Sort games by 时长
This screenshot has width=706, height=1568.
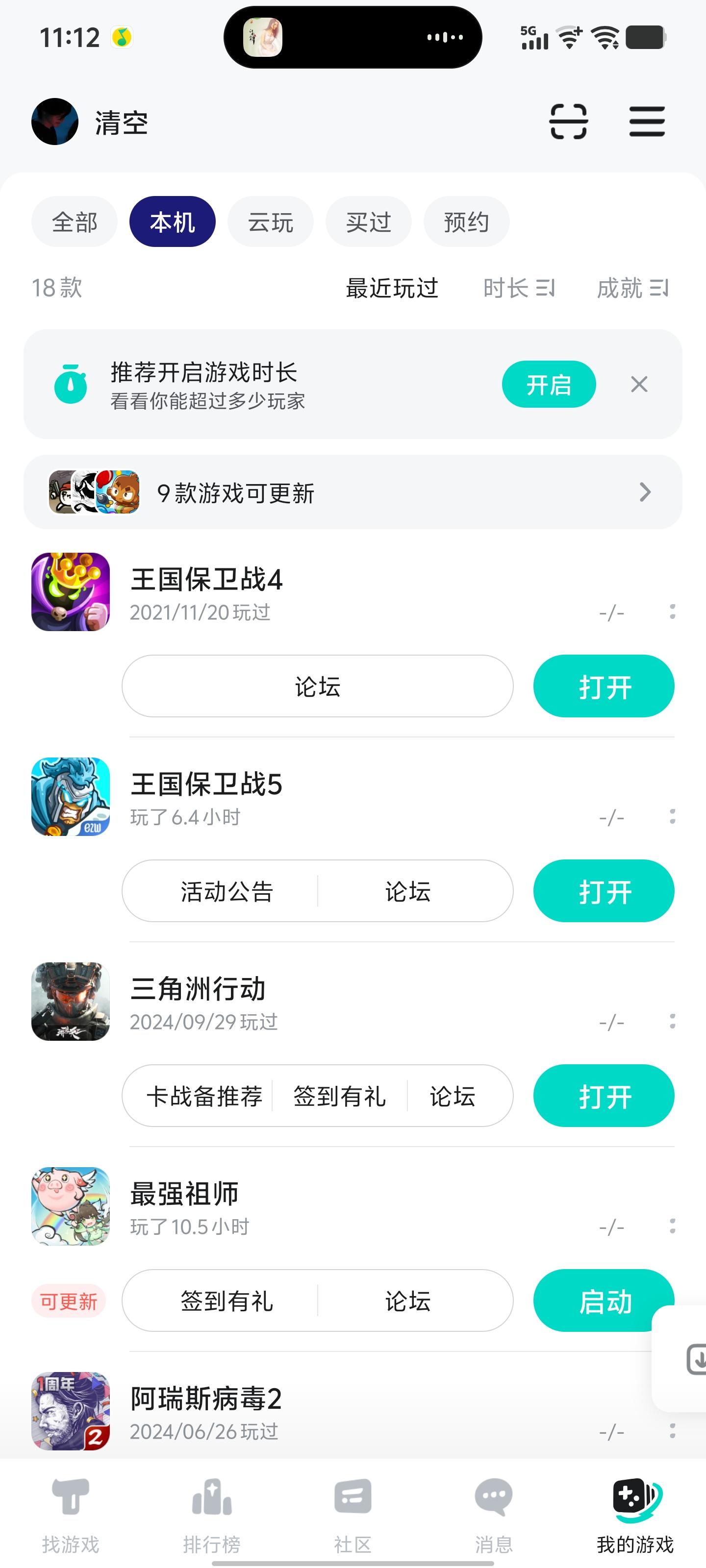[518, 288]
